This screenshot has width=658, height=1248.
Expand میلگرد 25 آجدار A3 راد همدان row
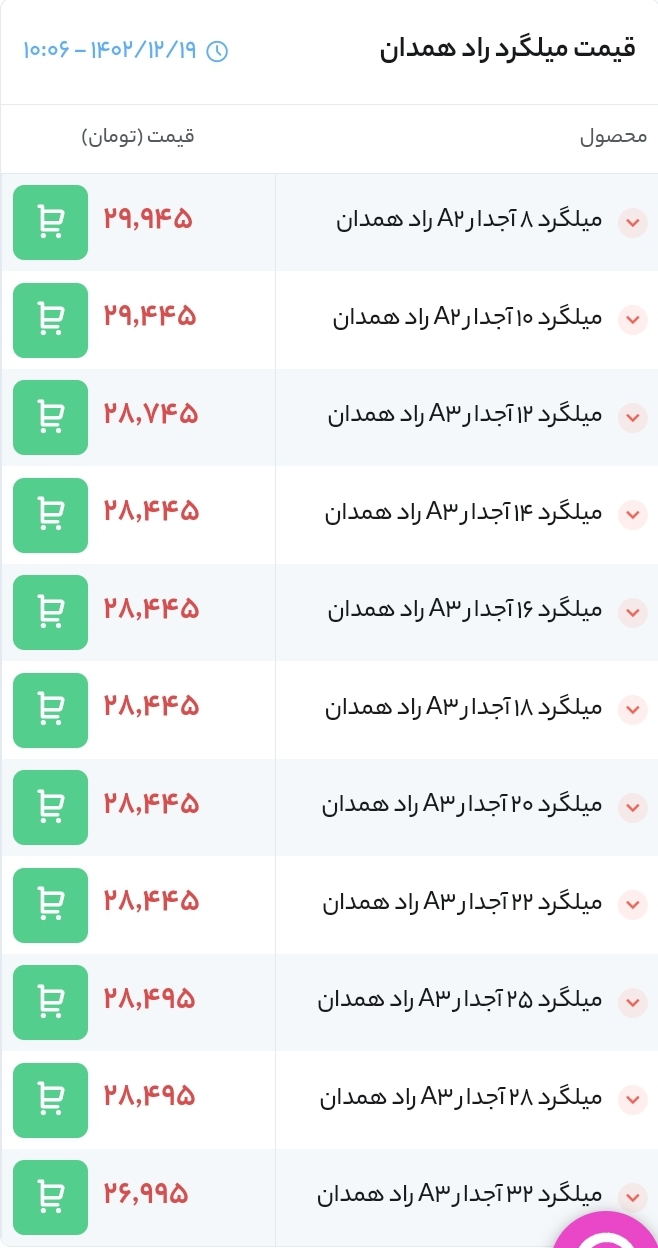click(632, 1002)
